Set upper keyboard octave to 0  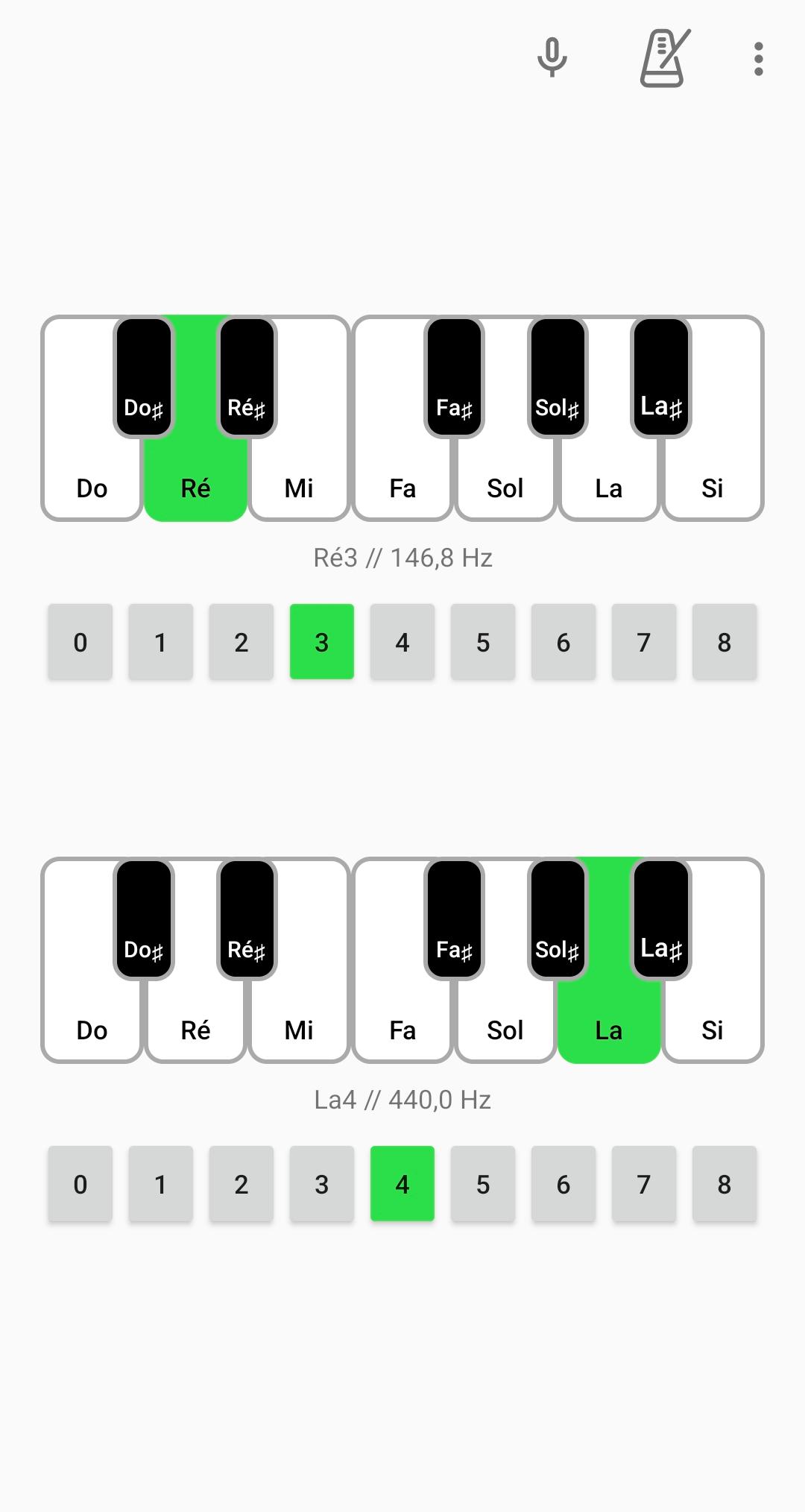(80, 642)
